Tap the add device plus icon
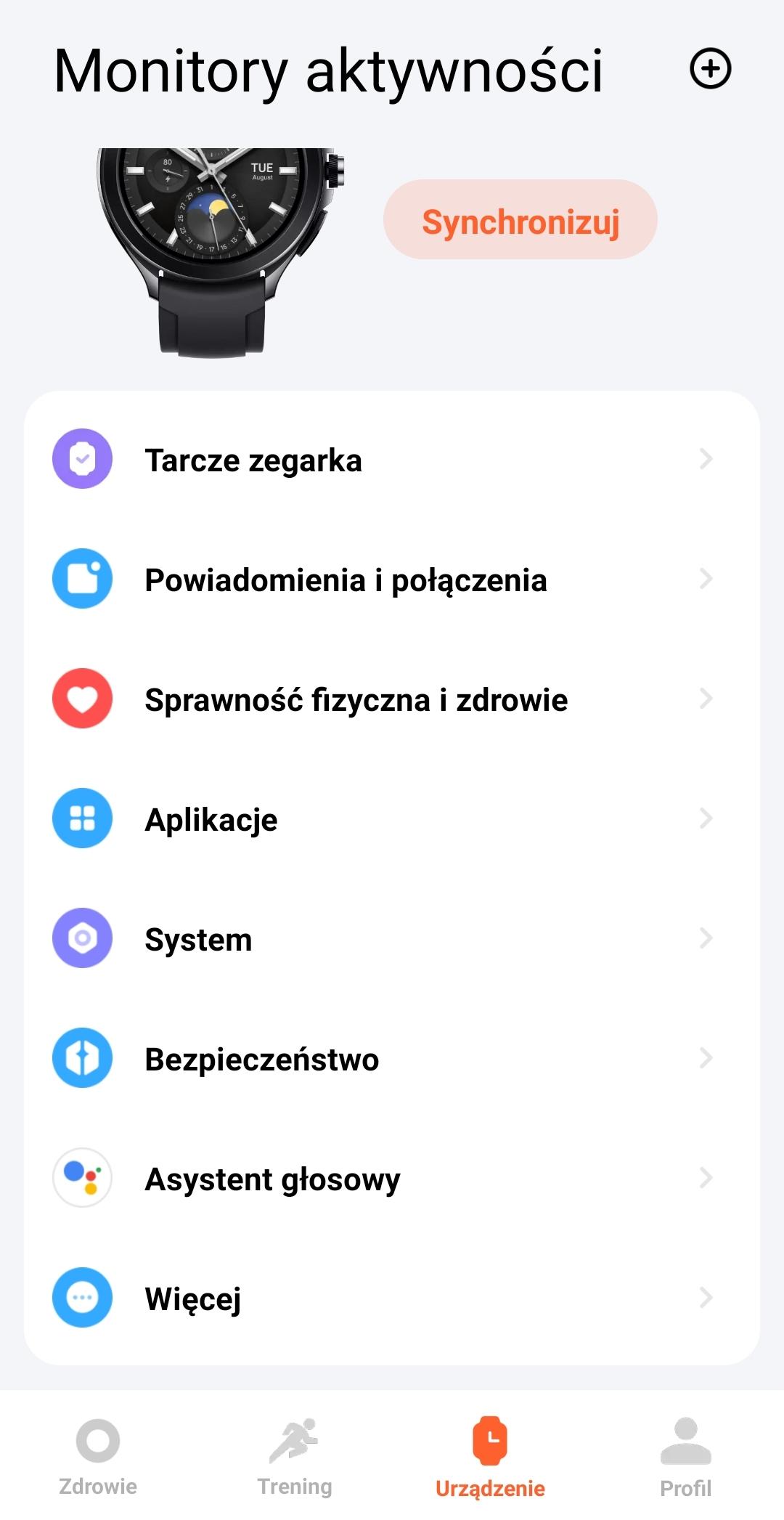Screen dimensions: 784x1520 point(710,69)
